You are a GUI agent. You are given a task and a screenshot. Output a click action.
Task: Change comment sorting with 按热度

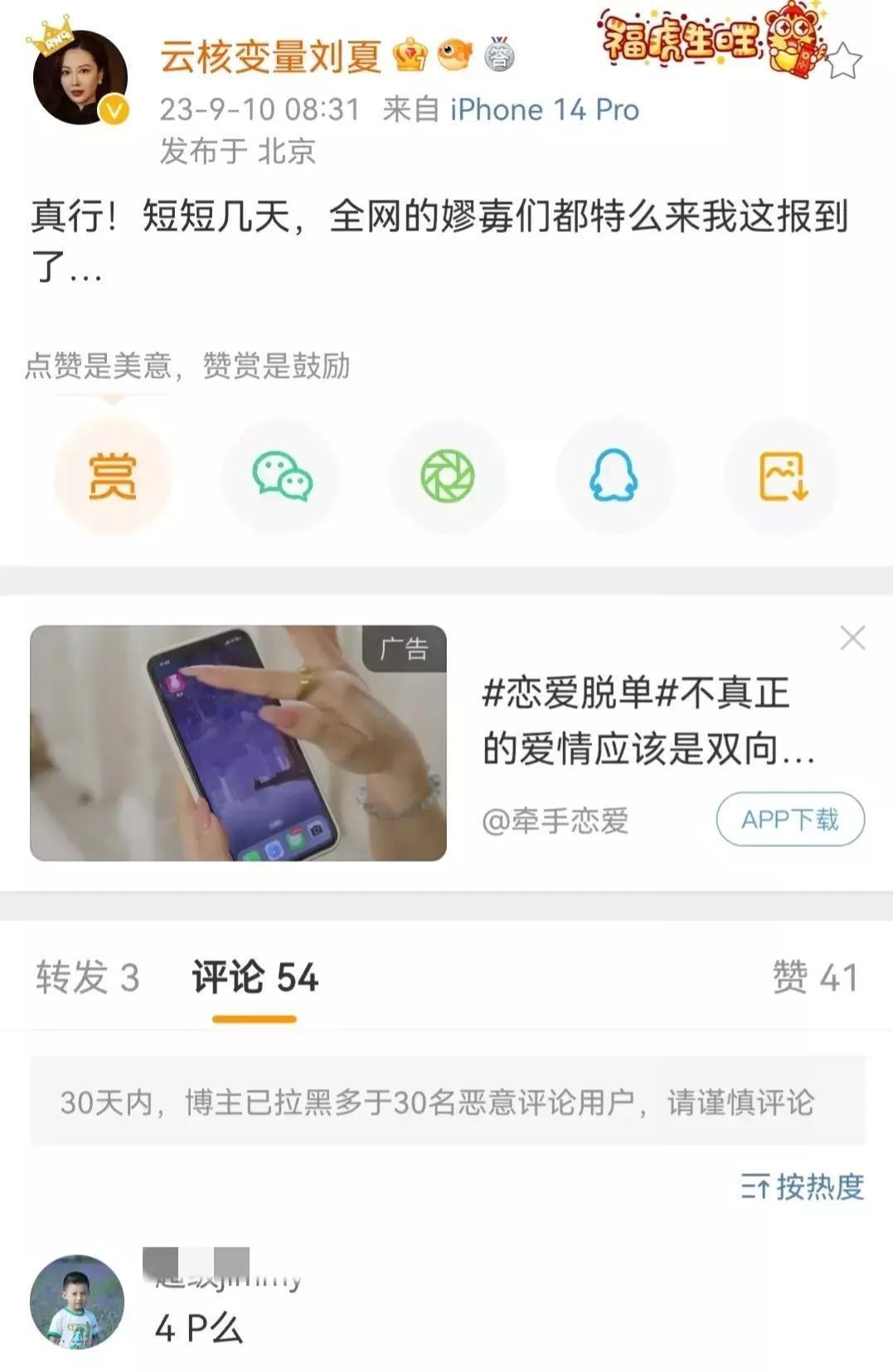[x=802, y=1187]
